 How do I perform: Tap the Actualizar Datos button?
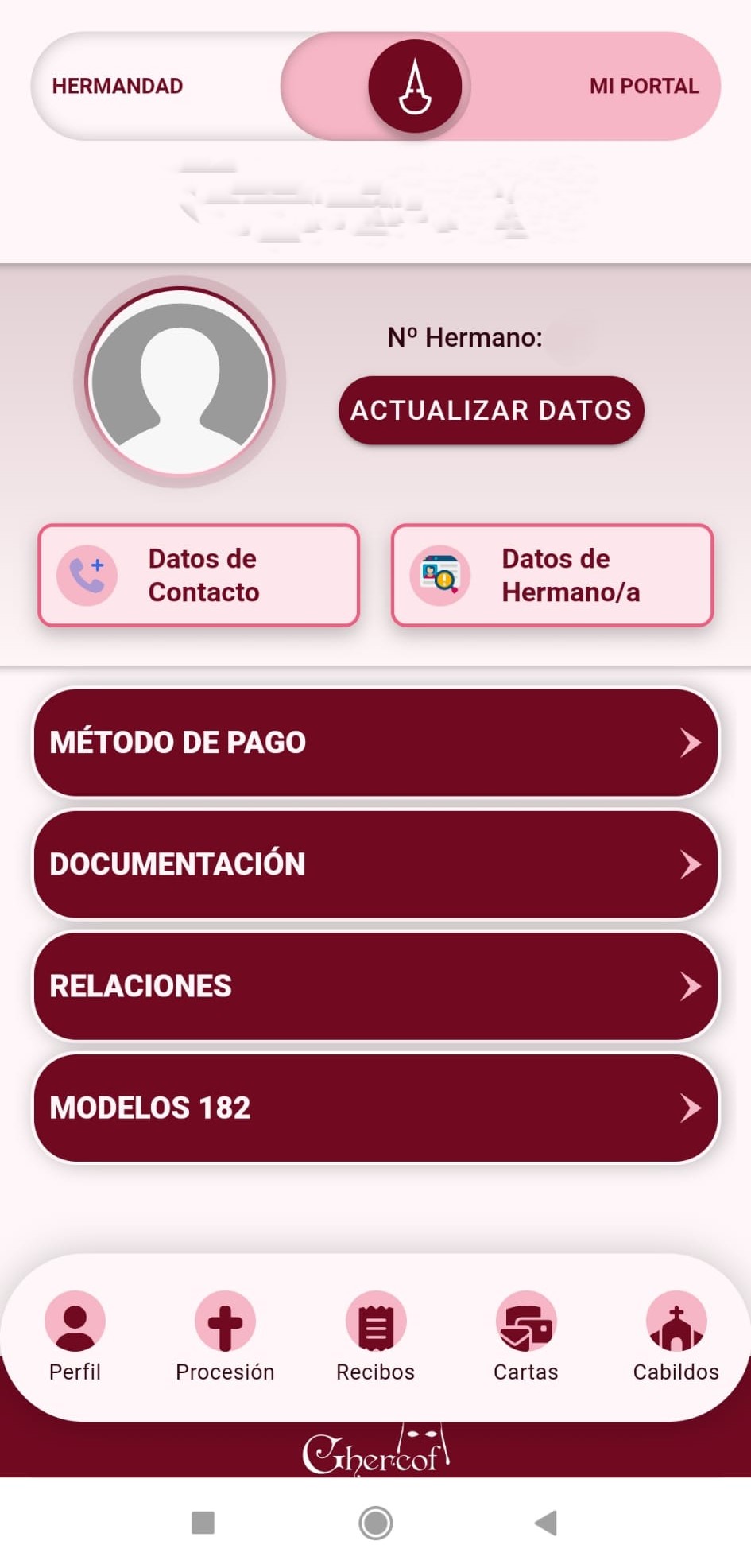coord(491,410)
